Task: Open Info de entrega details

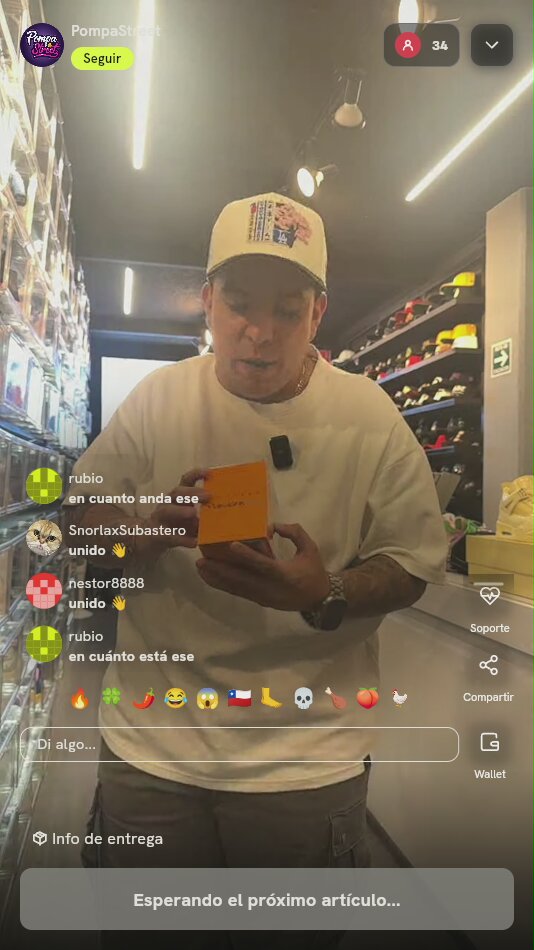Action: click(x=98, y=839)
